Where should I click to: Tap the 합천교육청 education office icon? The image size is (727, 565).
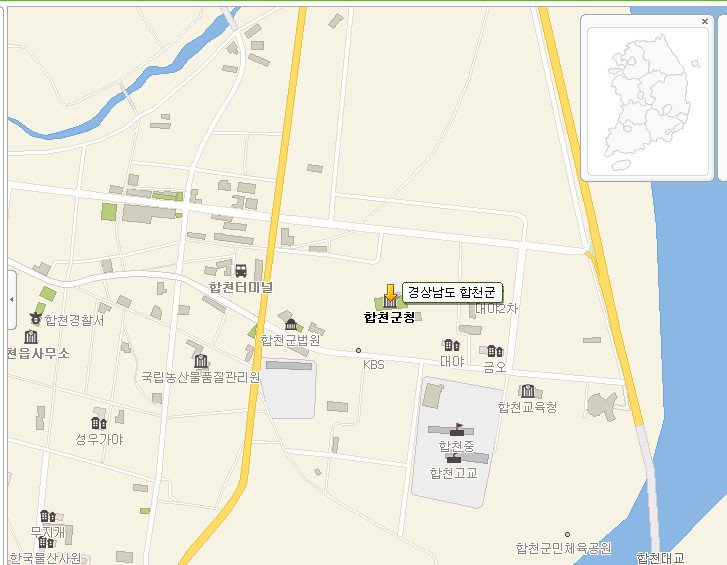(x=527, y=391)
